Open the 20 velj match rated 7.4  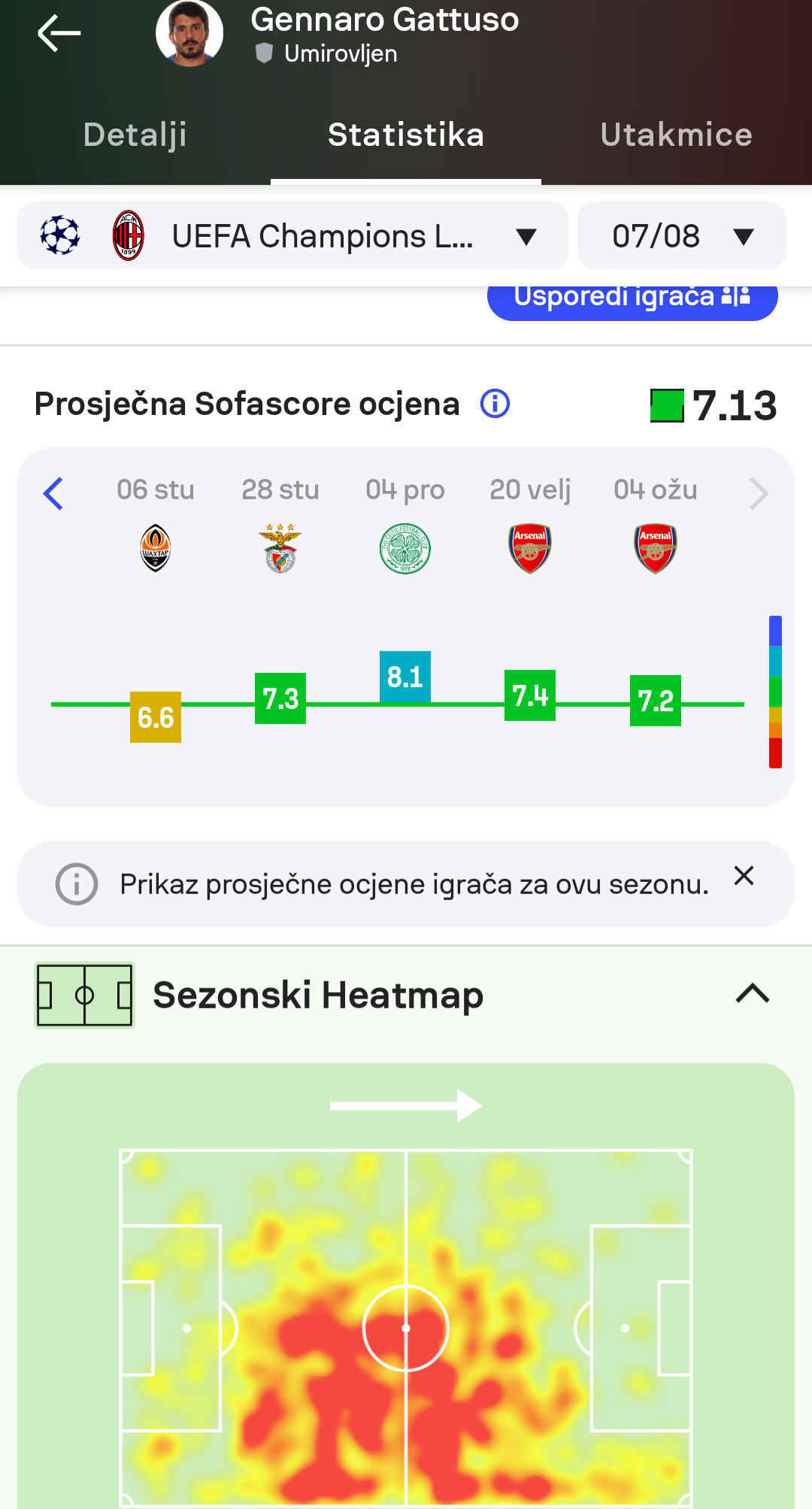coord(530,695)
